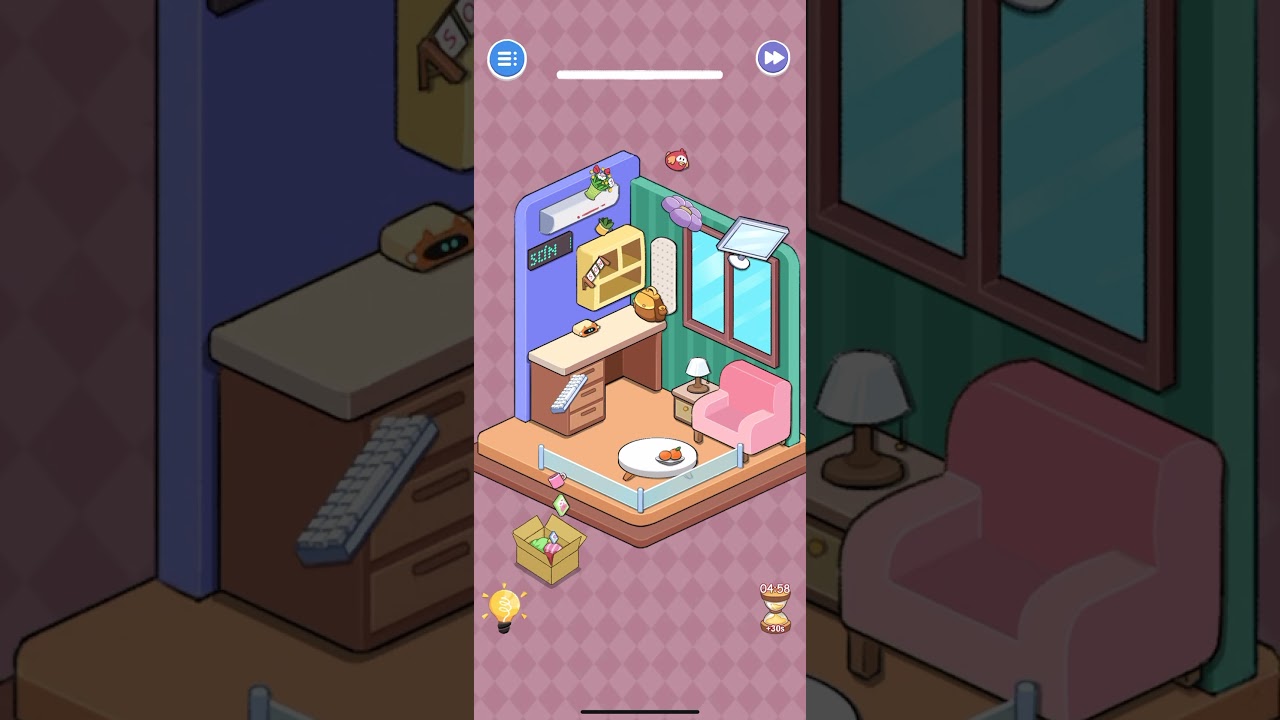Open the blue menu list button
1280x720 pixels.
(x=506, y=59)
